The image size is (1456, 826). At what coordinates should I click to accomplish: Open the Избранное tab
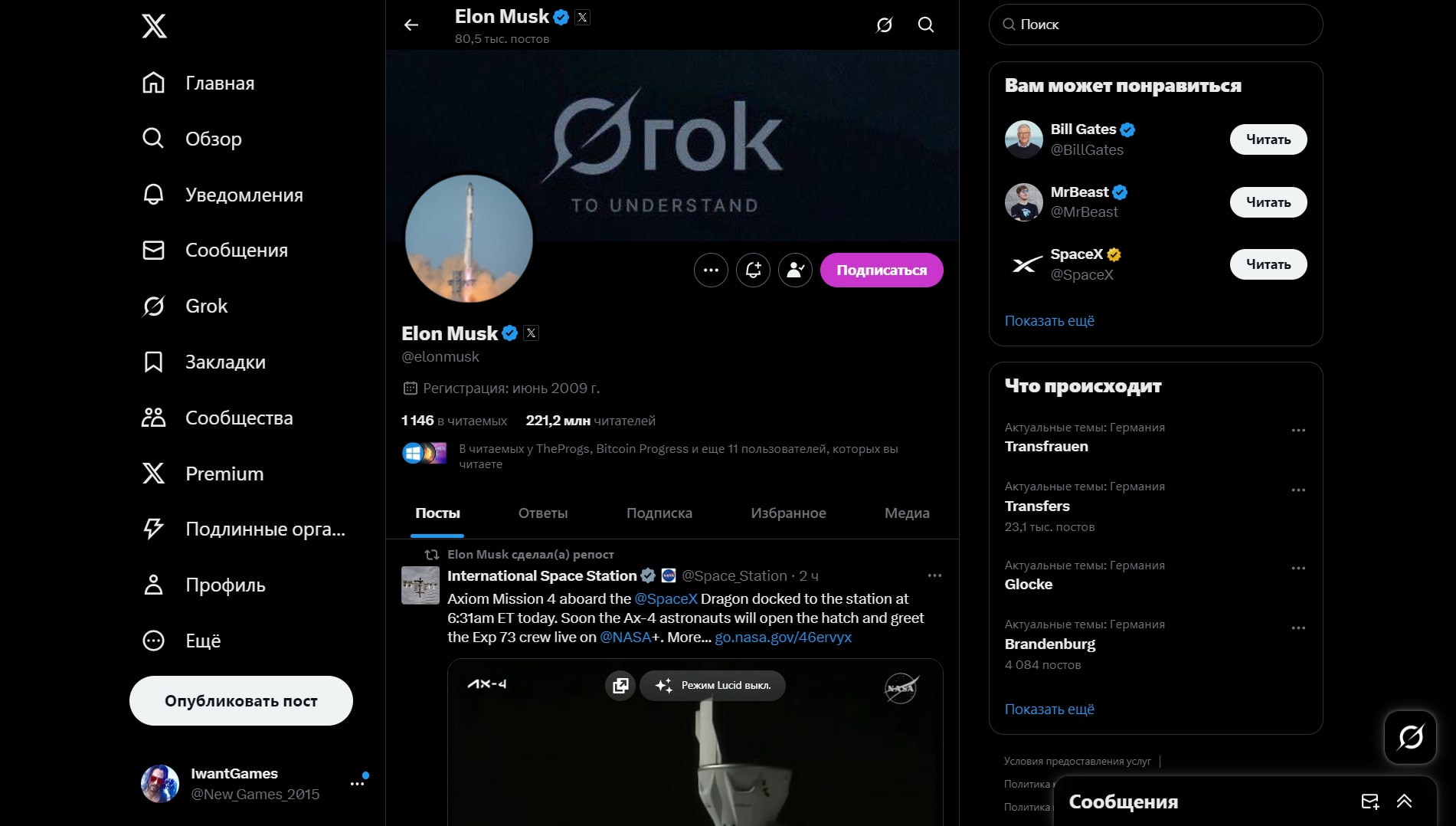tap(787, 513)
